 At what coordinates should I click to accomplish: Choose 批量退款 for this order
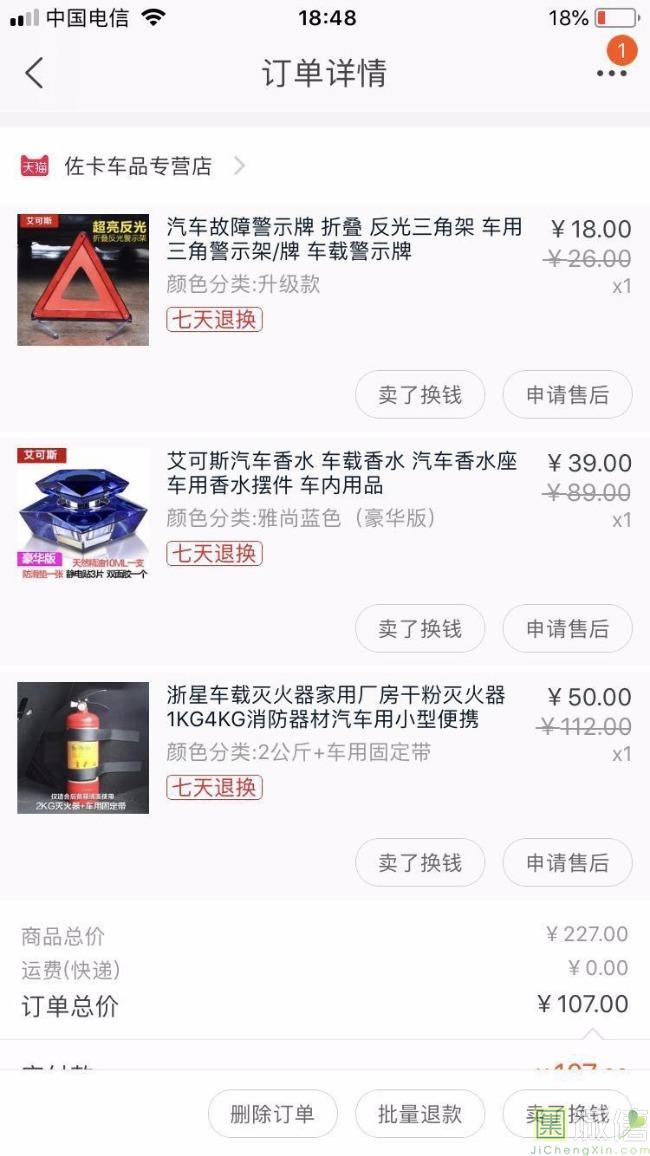[x=420, y=1114]
